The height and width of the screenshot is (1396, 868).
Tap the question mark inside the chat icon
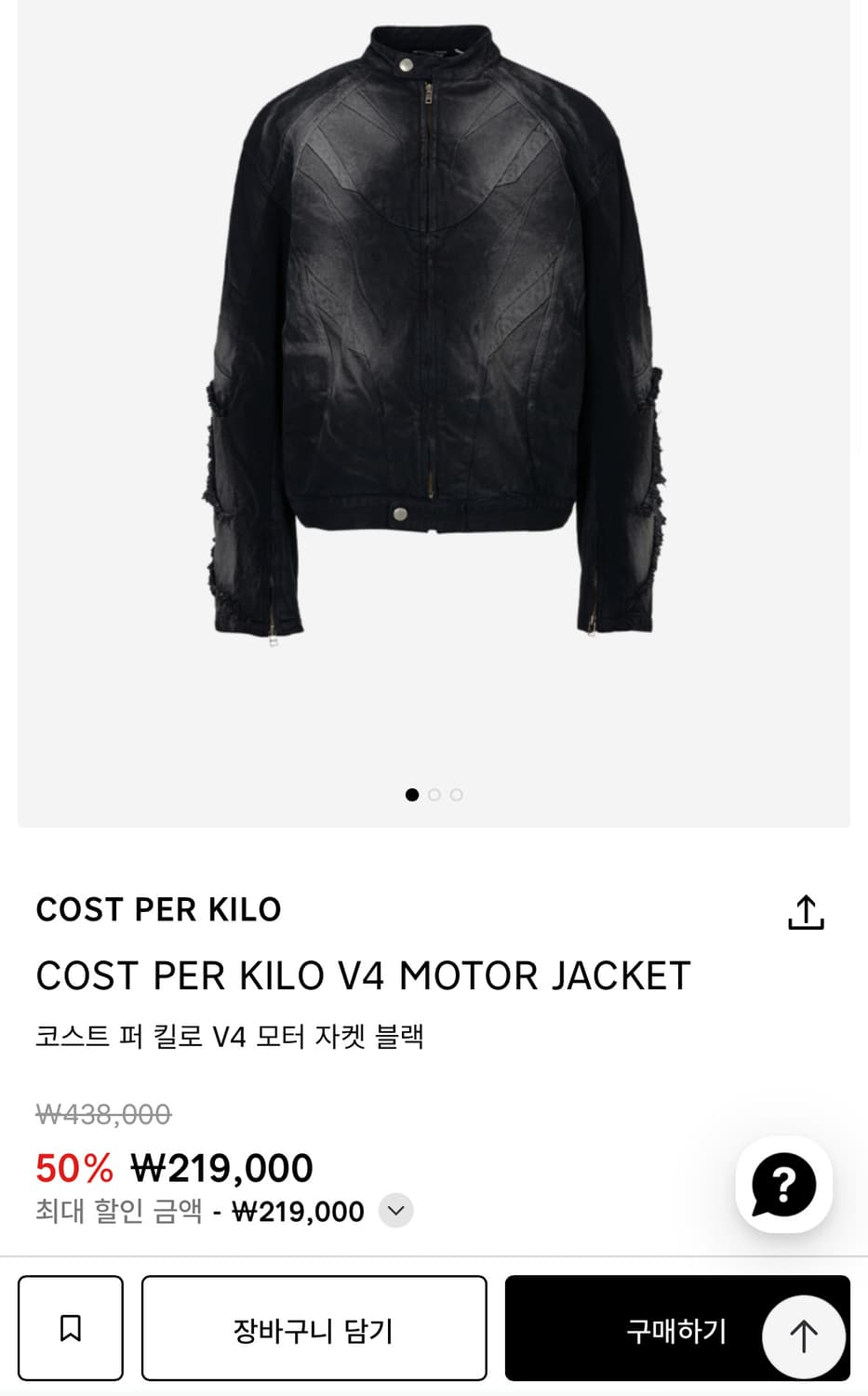coord(782,1182)
